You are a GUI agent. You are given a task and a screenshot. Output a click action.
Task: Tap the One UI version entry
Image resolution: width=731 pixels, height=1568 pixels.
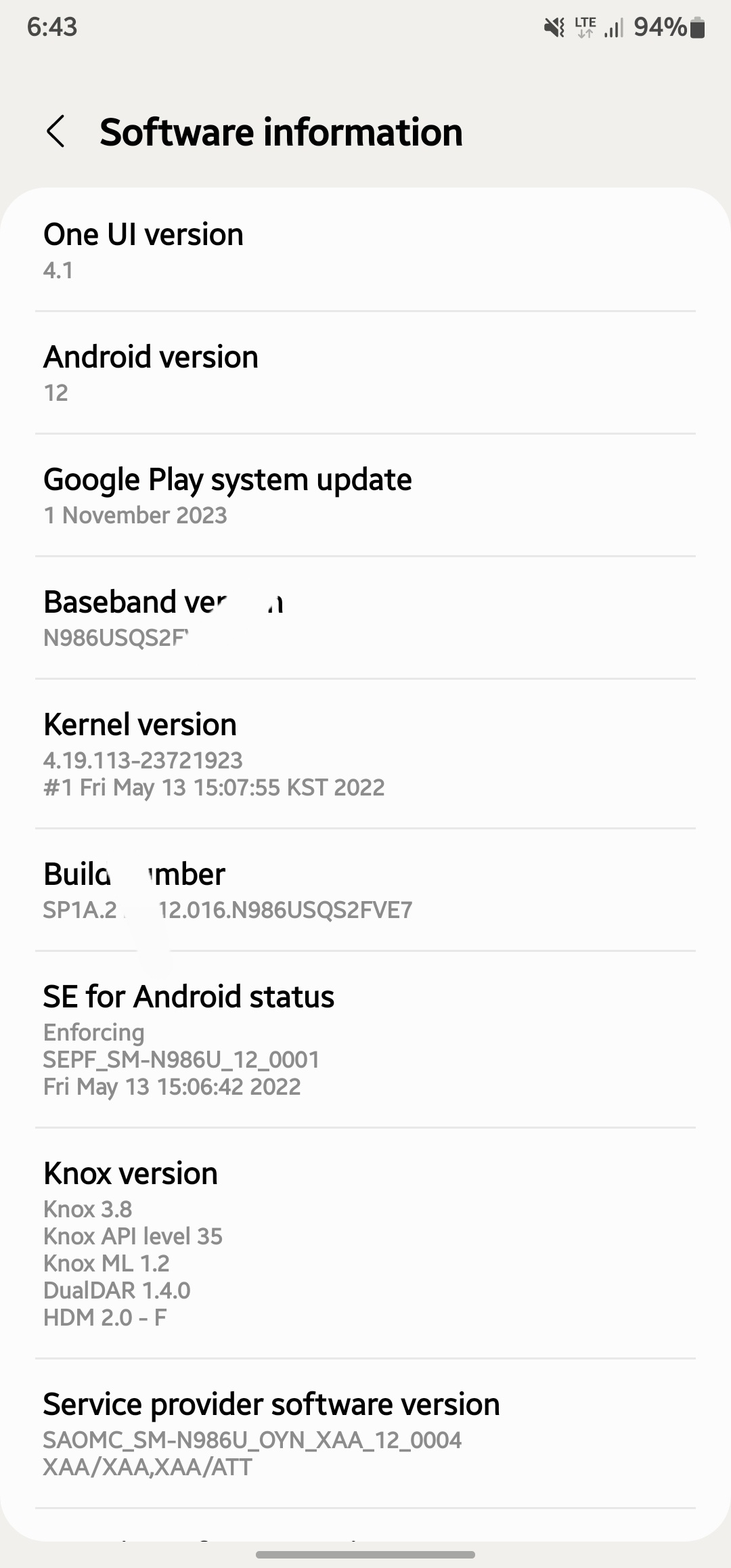(x=365, y=251)
